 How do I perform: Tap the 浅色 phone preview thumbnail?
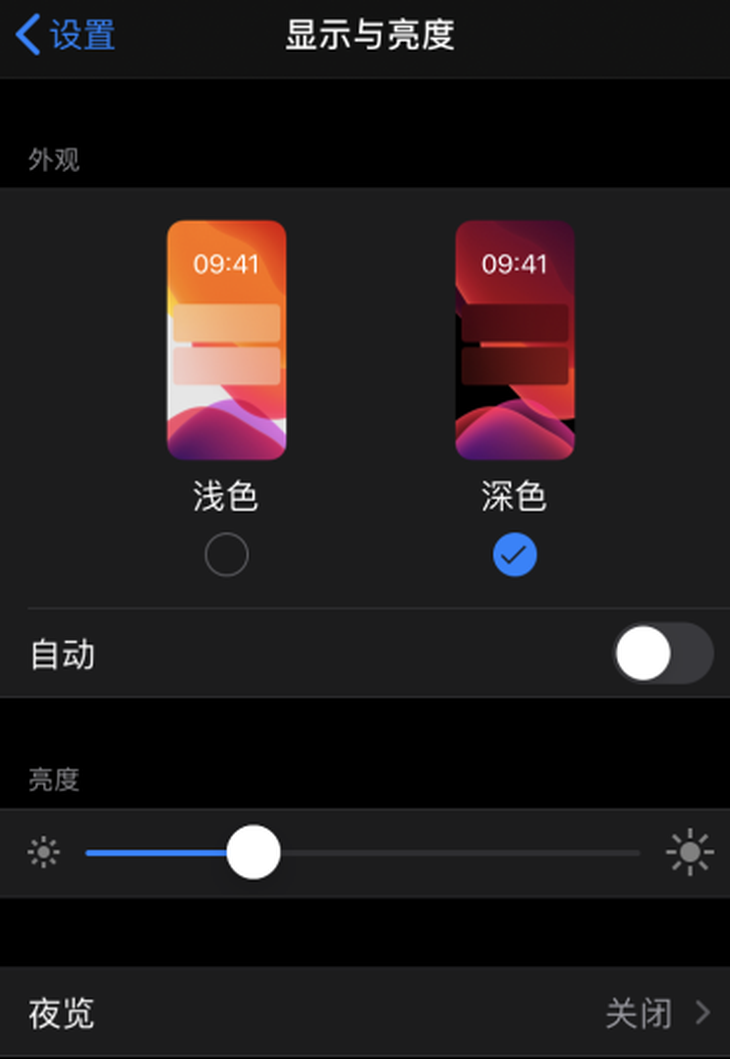pyautogui.click(x=226, y=340)
